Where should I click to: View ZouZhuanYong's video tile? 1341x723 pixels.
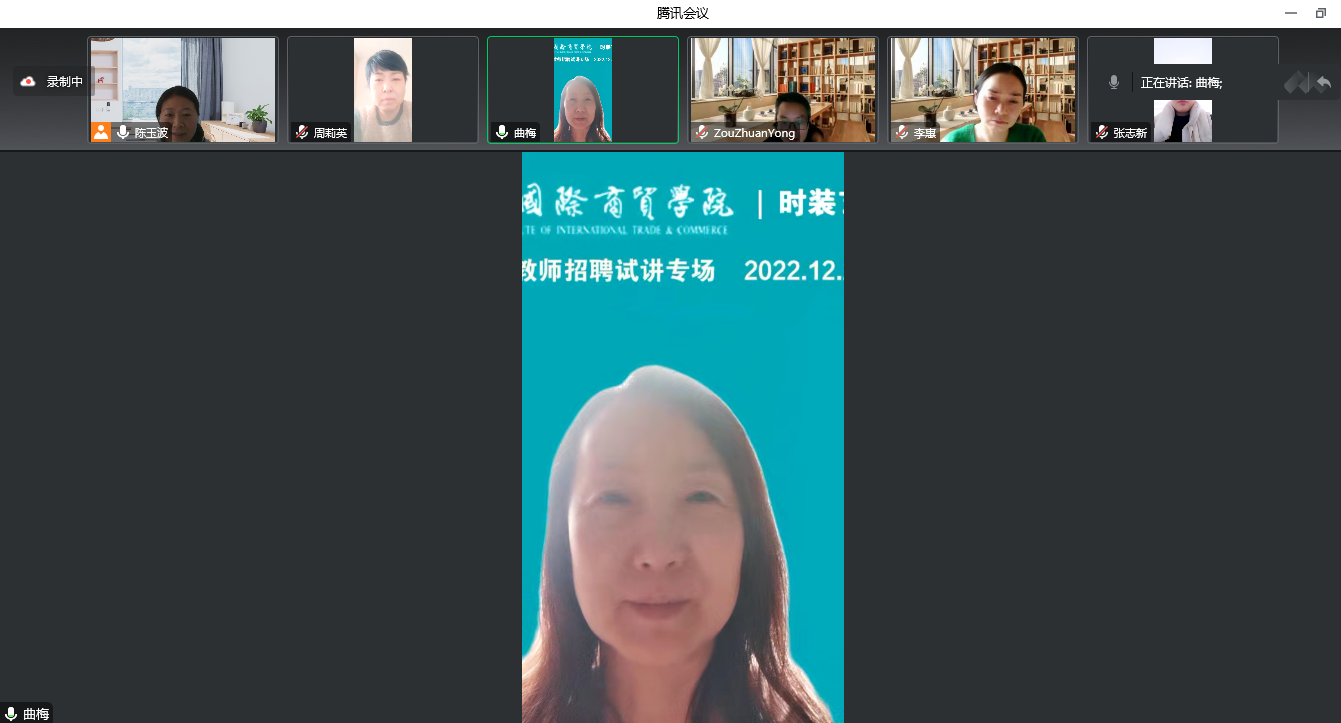783,90
